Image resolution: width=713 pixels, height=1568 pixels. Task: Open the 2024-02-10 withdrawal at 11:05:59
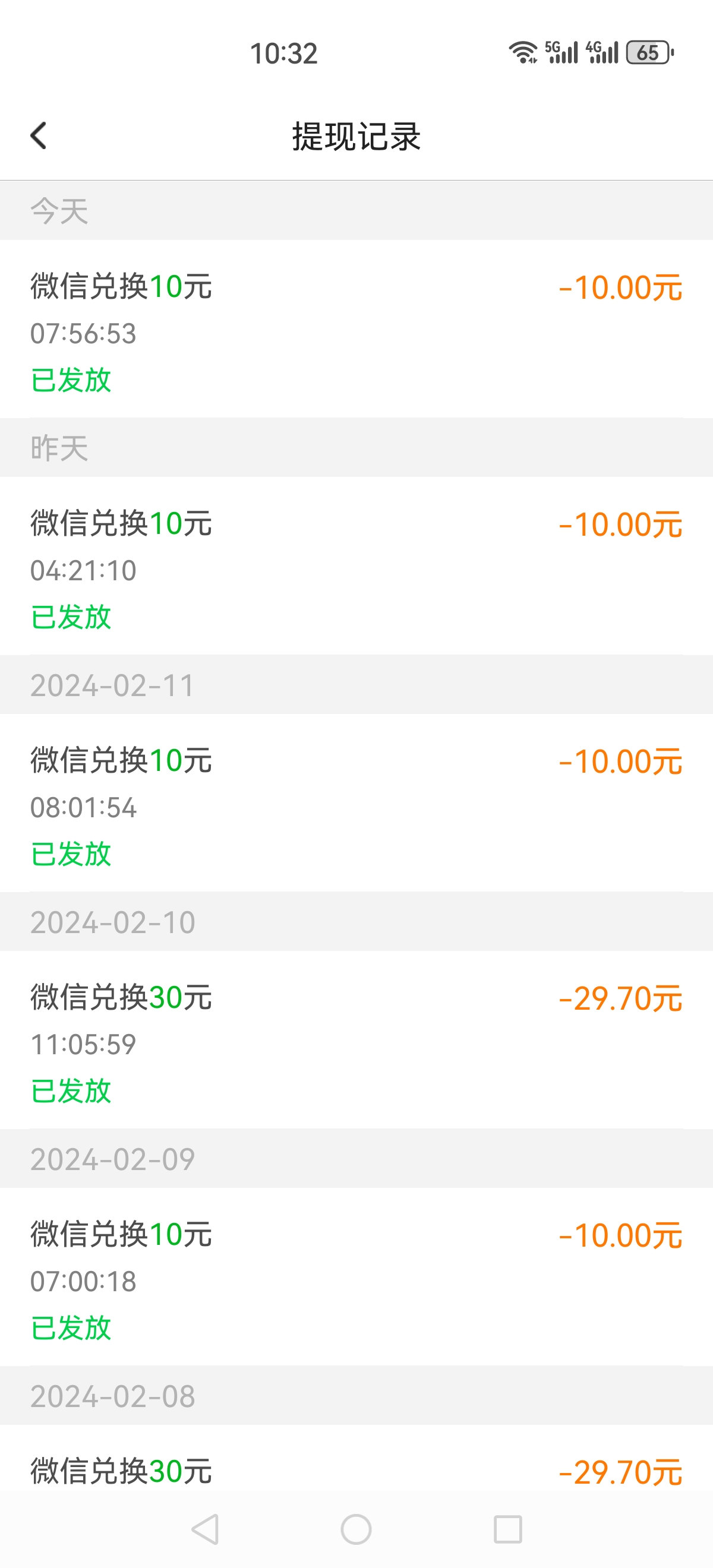[x=356, y=1039]
